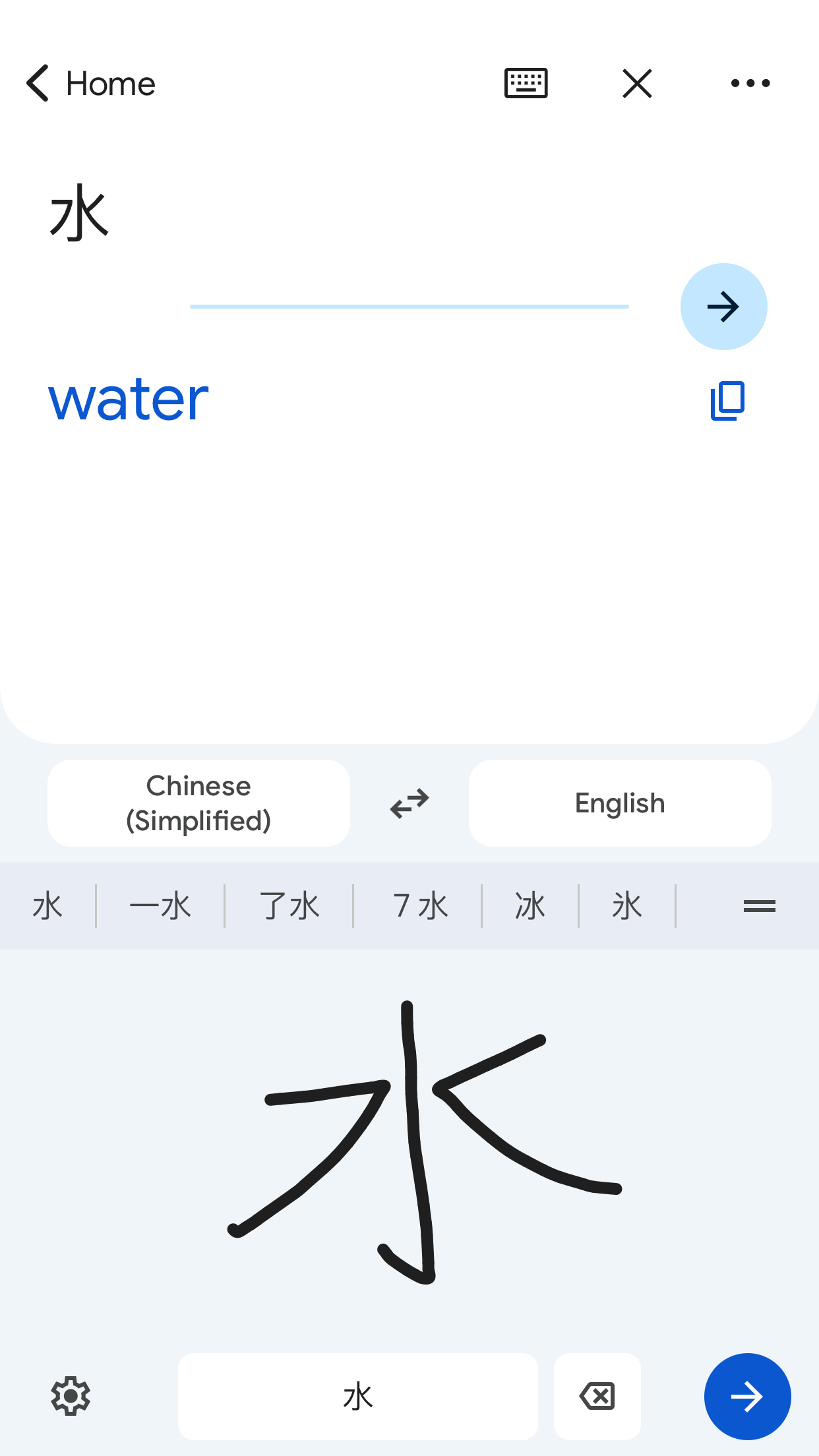Go back to Home
This screenshot has width=819, height=1456.
[x=91, y=84]
